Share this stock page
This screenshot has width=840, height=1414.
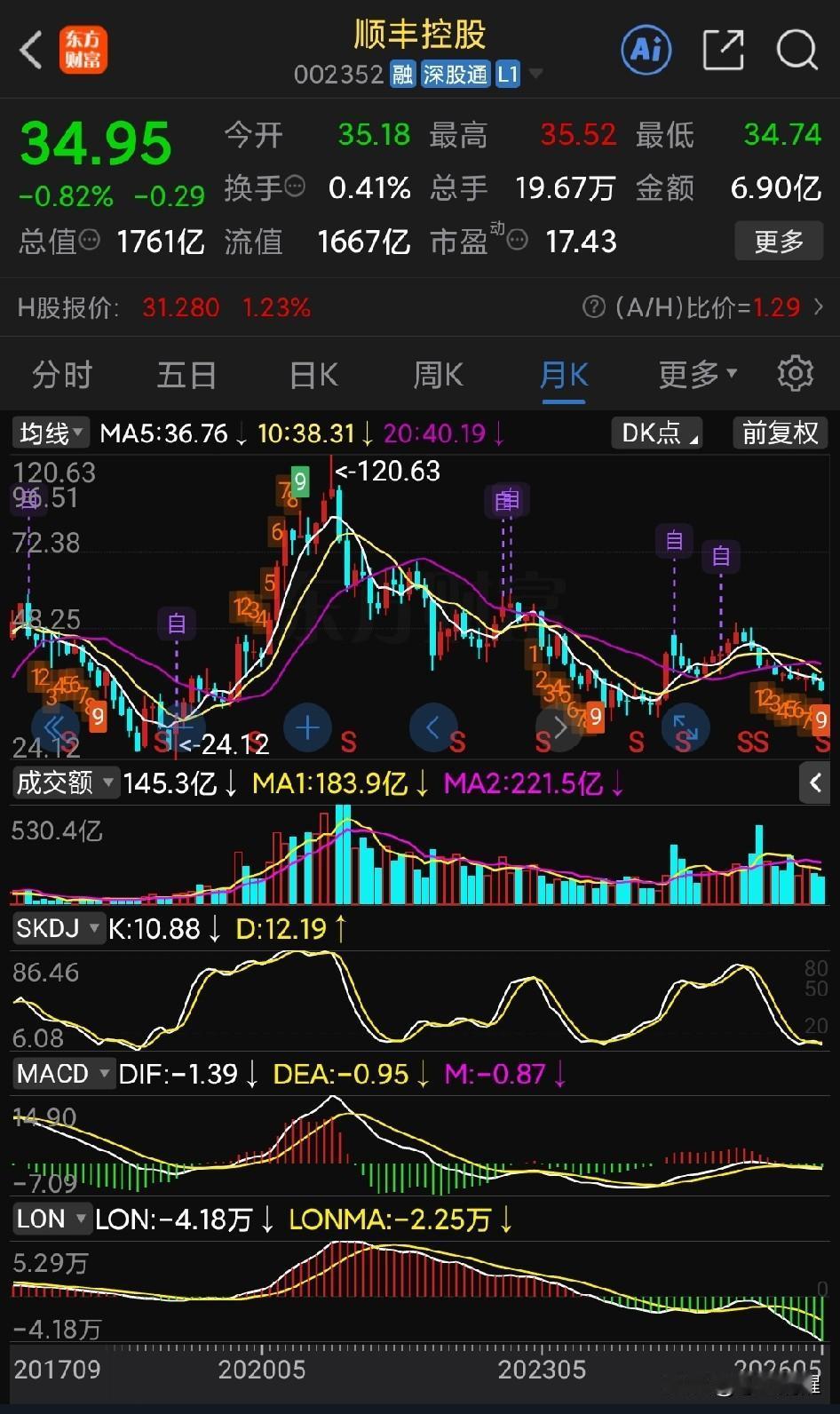point(723,50)
